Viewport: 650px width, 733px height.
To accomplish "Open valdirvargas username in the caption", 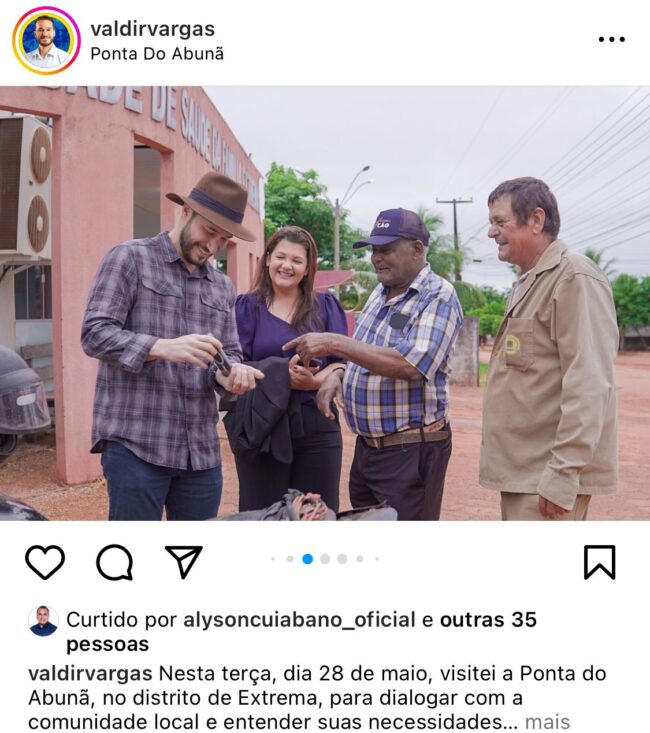I will tap(90, 673).
